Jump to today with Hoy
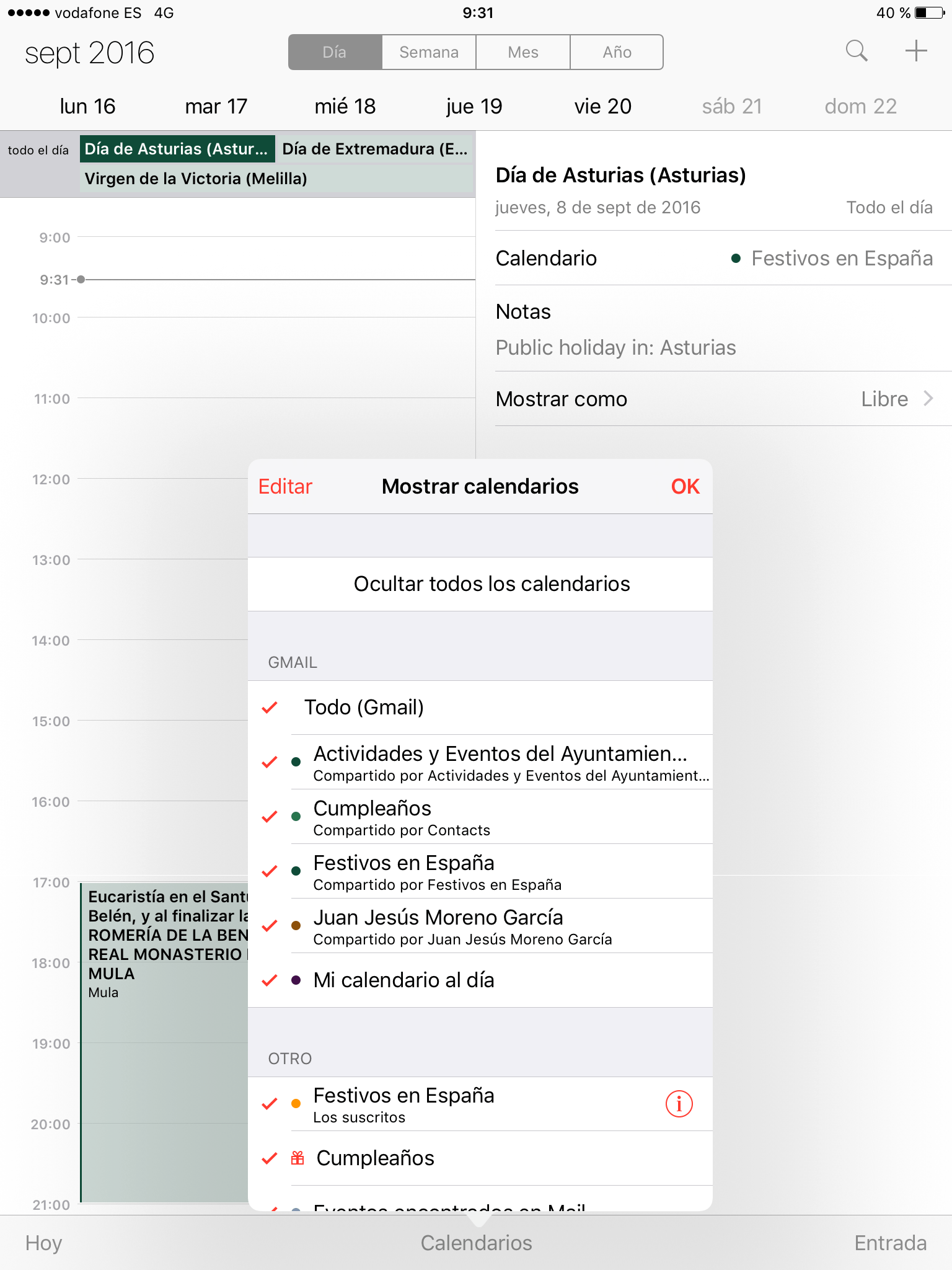Screen dimensions: 952x1270 tap(43, 1243)
